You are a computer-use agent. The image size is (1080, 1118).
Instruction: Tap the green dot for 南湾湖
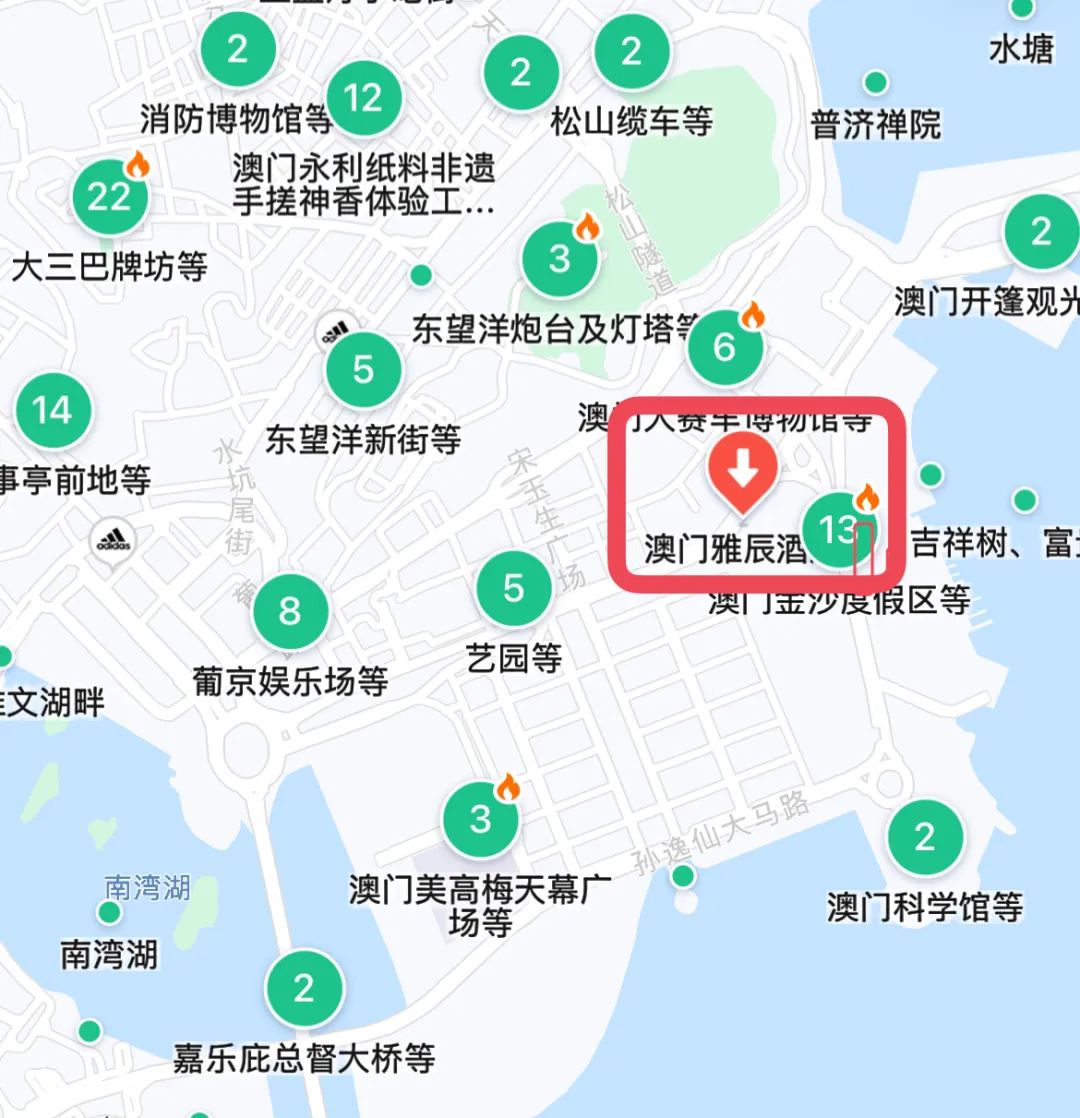[x=108, y=912]
